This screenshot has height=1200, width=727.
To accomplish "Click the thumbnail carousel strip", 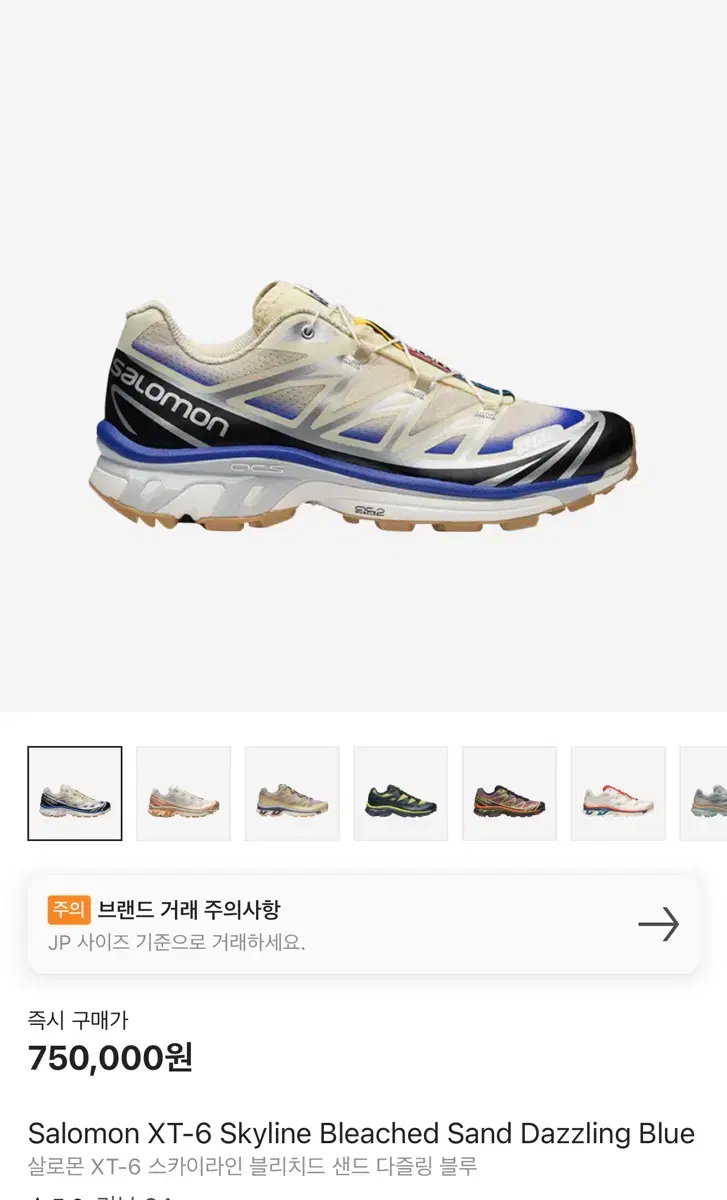I will 363,793.
